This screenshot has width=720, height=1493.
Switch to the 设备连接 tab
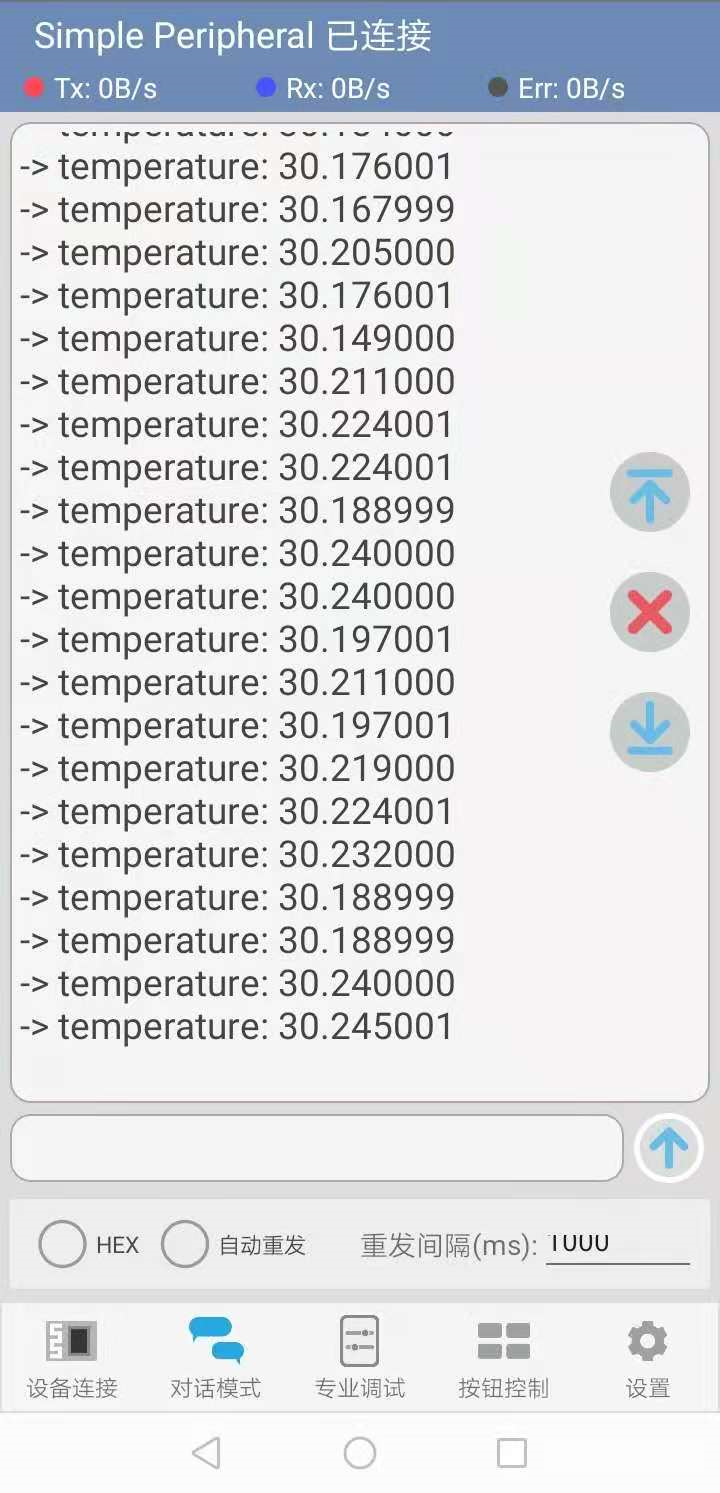(x=72, y=1357)
